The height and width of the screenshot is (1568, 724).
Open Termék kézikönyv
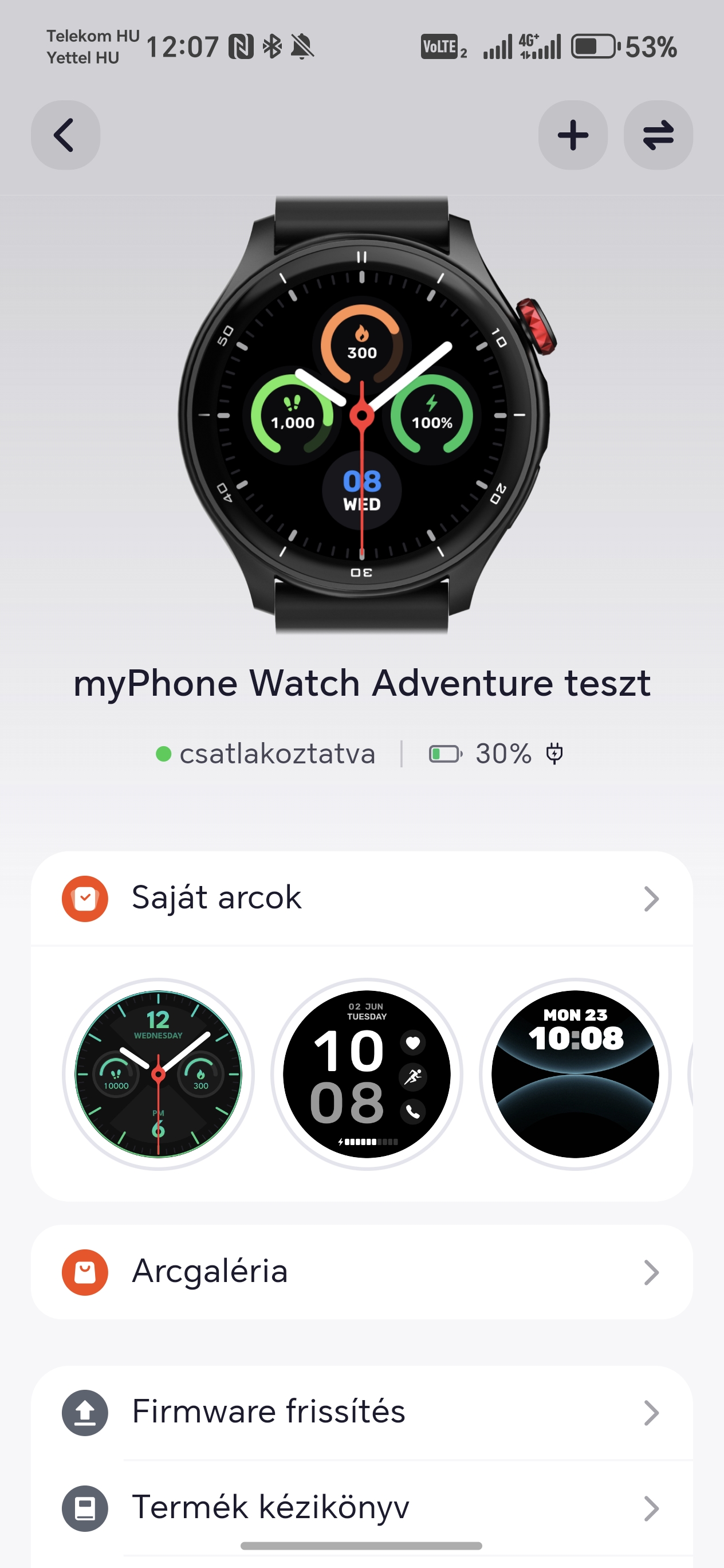[x=362, y=1508]
